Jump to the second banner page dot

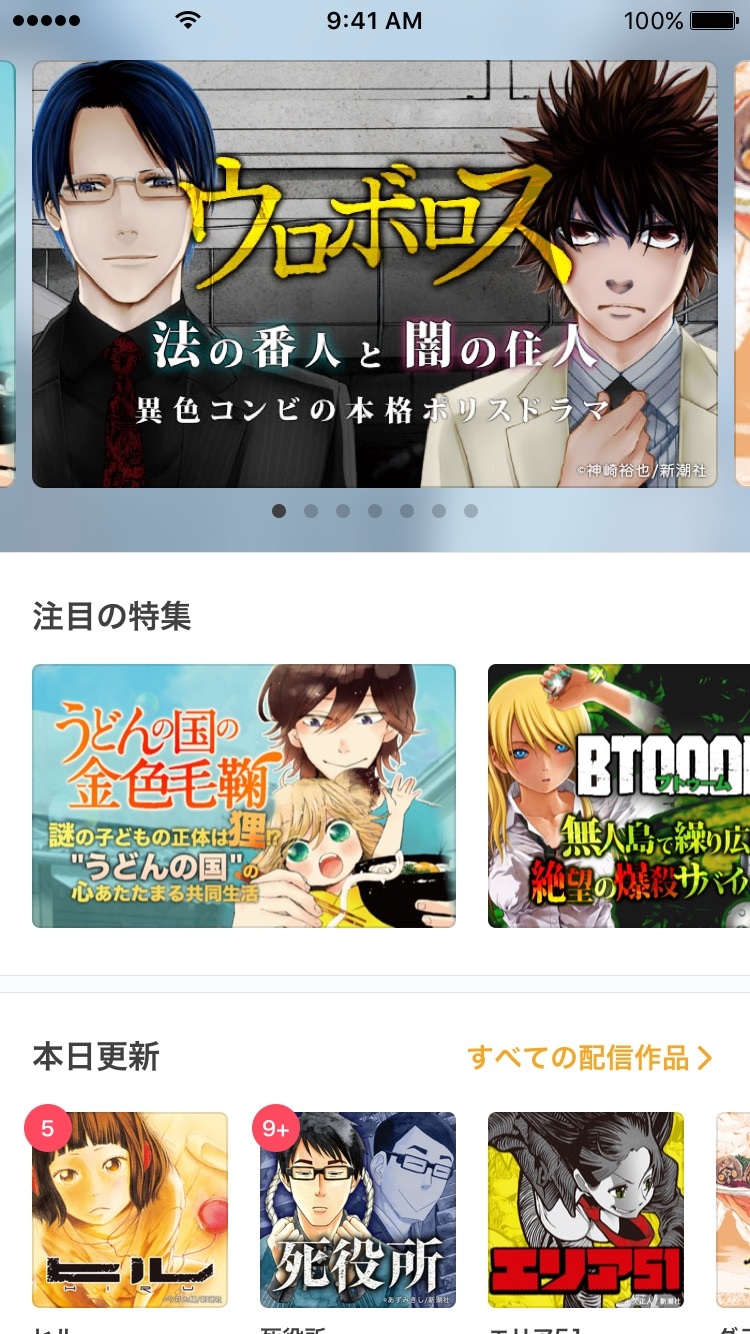(x=311, y=511)
